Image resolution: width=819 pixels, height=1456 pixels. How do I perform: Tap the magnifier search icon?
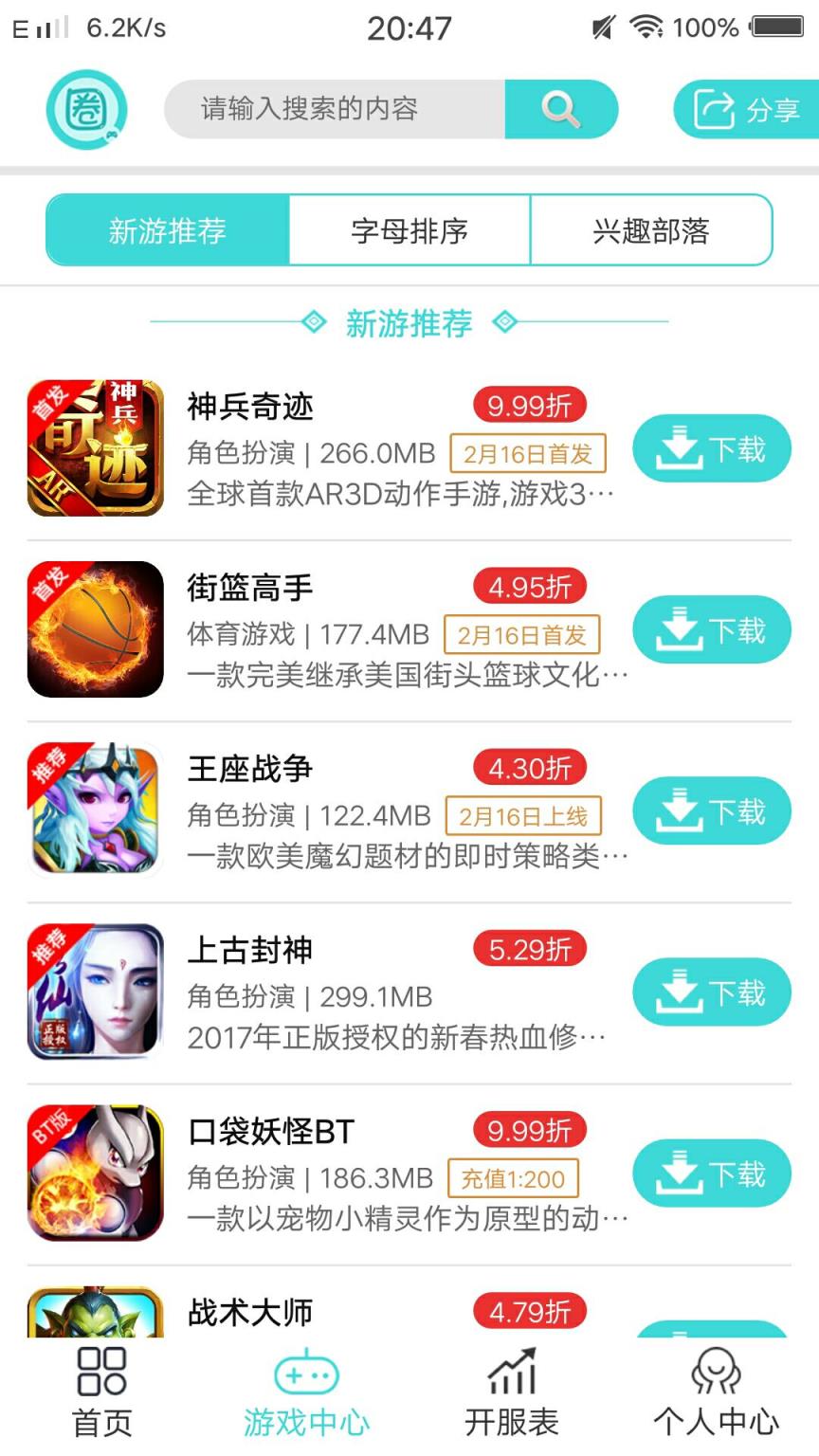coord(561,108)
